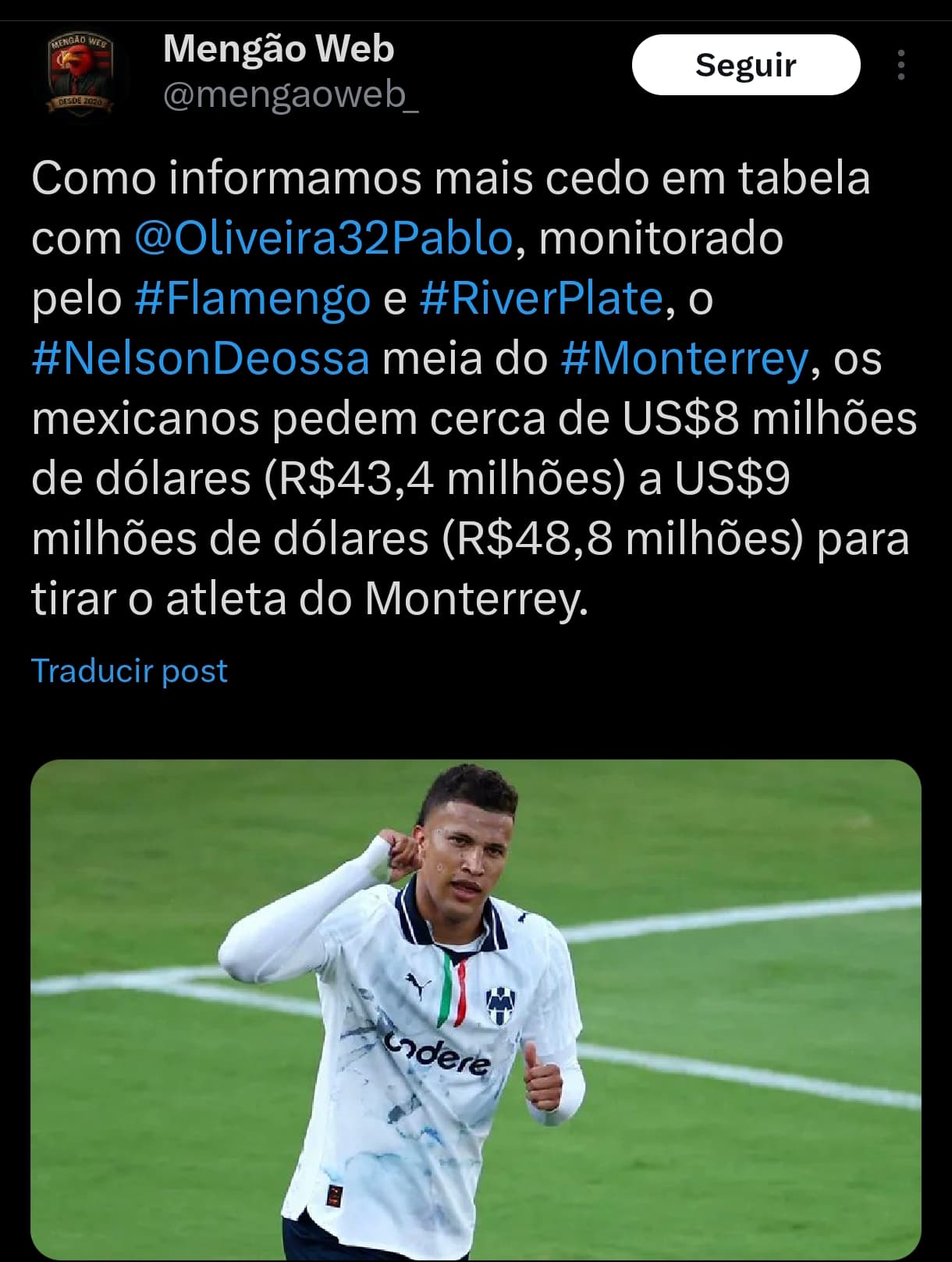Open the post's three-dot overflow menu

tap(900, 66)
